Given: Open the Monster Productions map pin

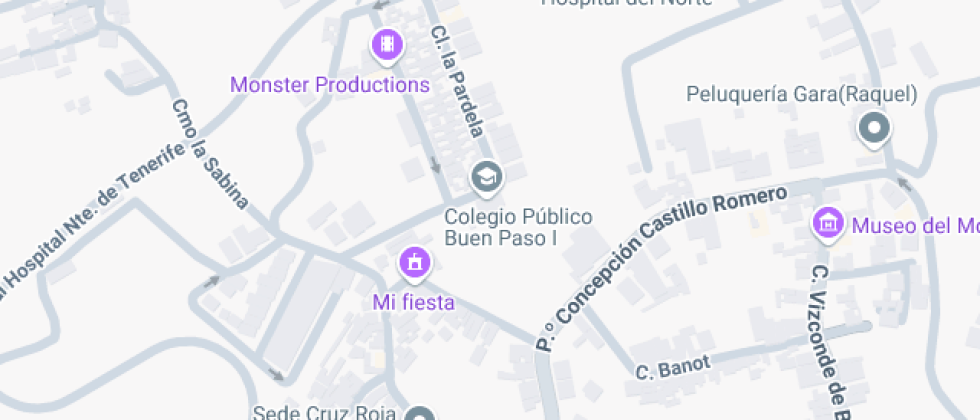Looking at the screenshot, I should [386, 45].
